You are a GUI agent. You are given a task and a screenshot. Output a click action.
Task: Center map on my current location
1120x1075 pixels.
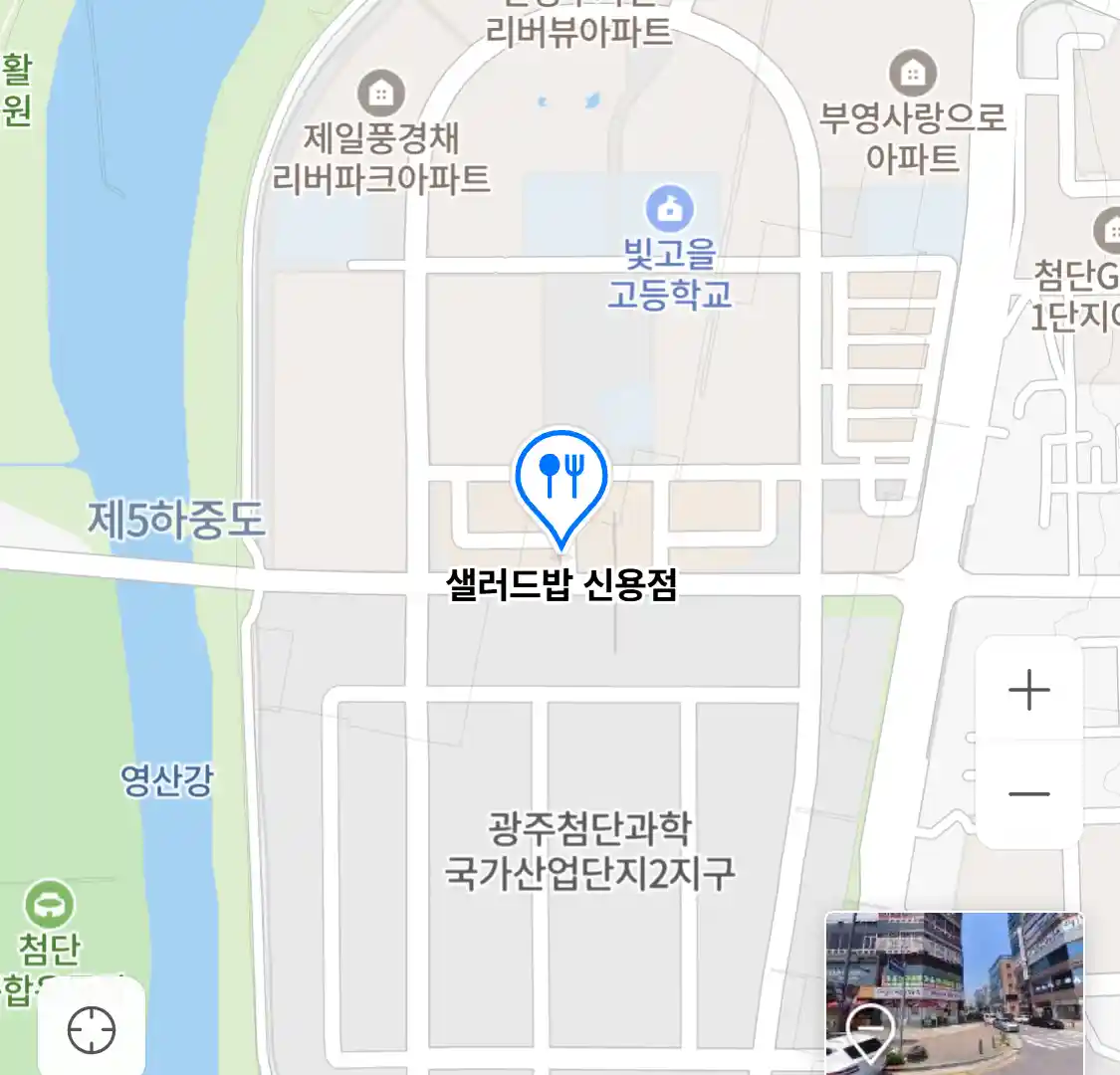[92, 1029]
